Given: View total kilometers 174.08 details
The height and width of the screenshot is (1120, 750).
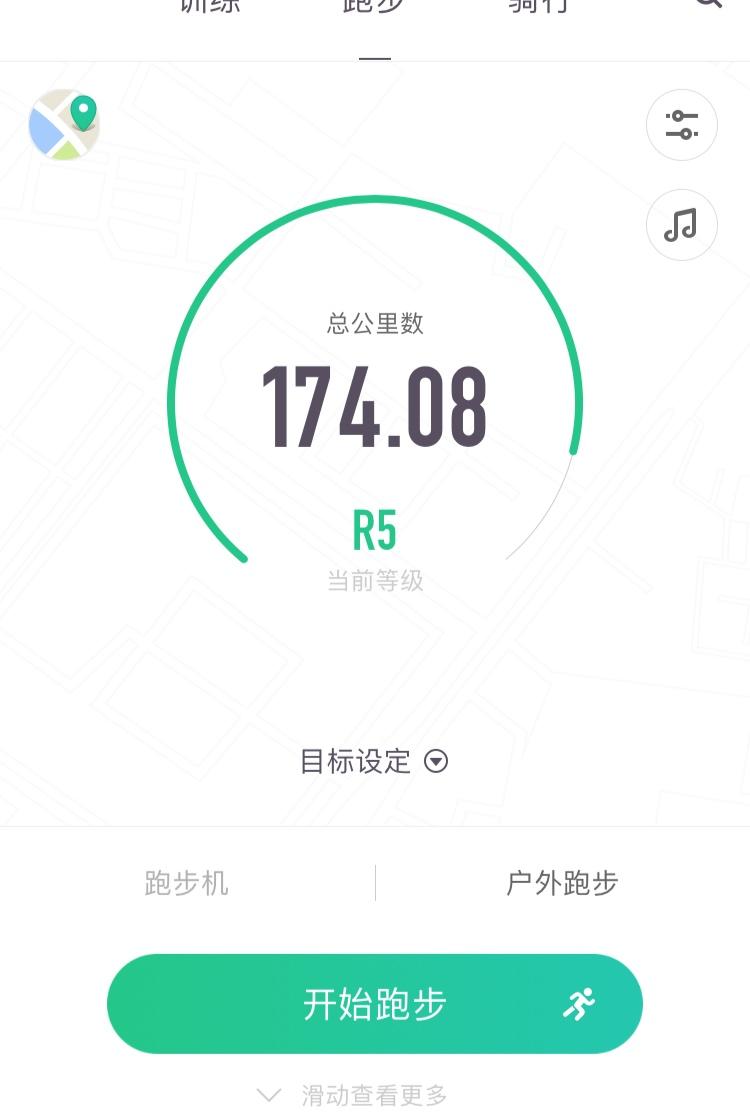Looking at the screenshot, I should click(x=374, y=408).
